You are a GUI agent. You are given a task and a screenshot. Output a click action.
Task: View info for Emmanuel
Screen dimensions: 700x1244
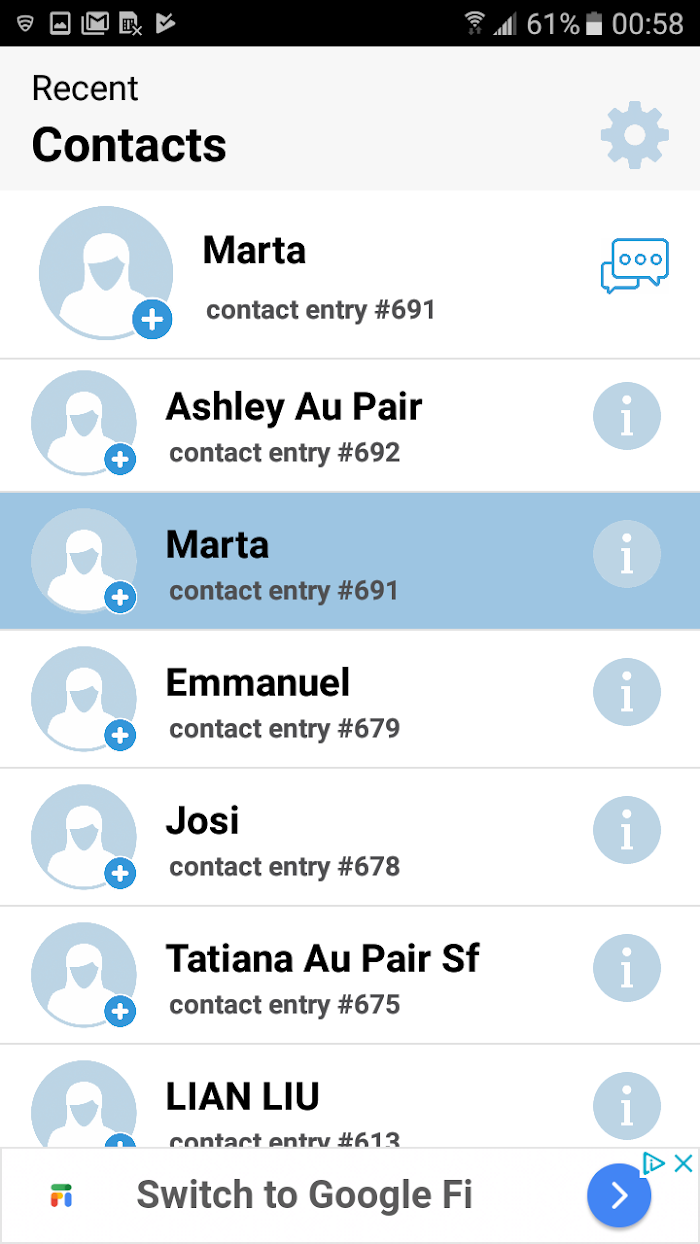[x=627, y=692]
